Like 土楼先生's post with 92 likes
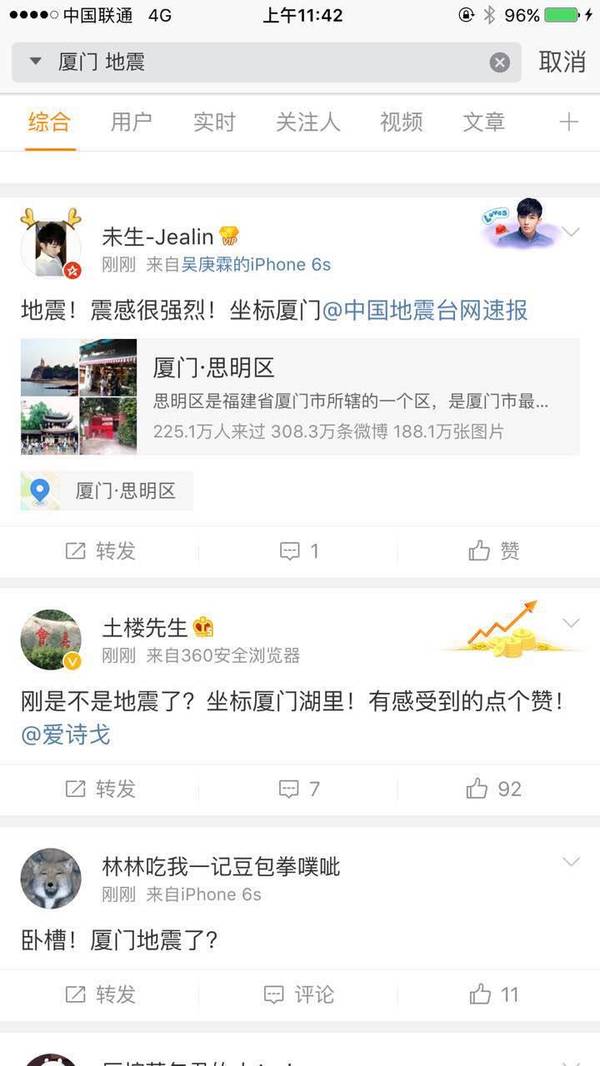Screen dimensions: 600x1066 coord(494,789)
